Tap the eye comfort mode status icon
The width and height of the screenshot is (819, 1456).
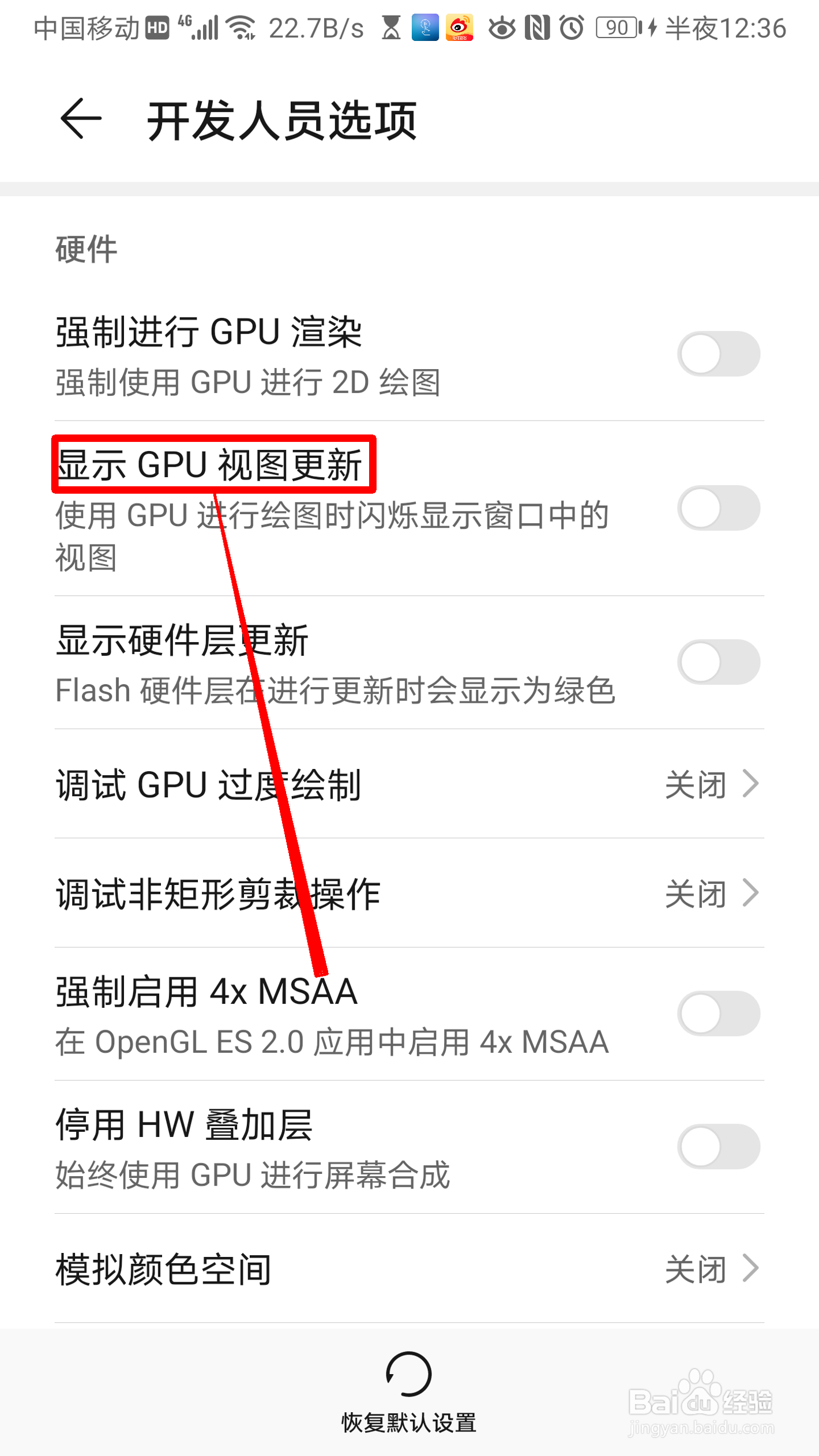[501, 29]
